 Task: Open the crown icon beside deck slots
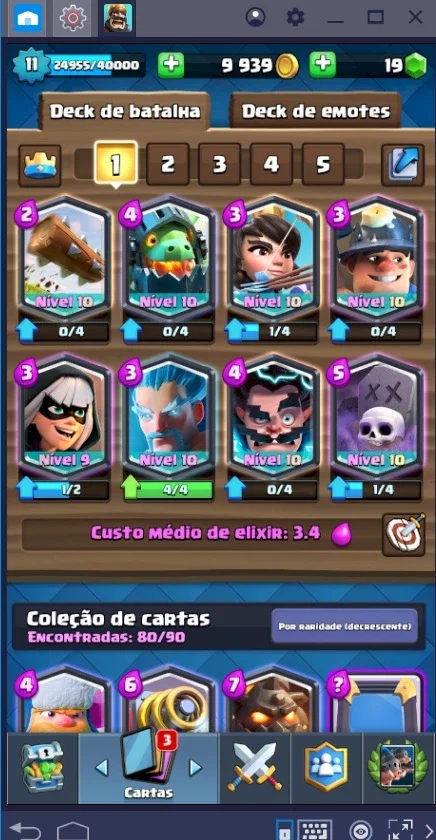(40, 166)
